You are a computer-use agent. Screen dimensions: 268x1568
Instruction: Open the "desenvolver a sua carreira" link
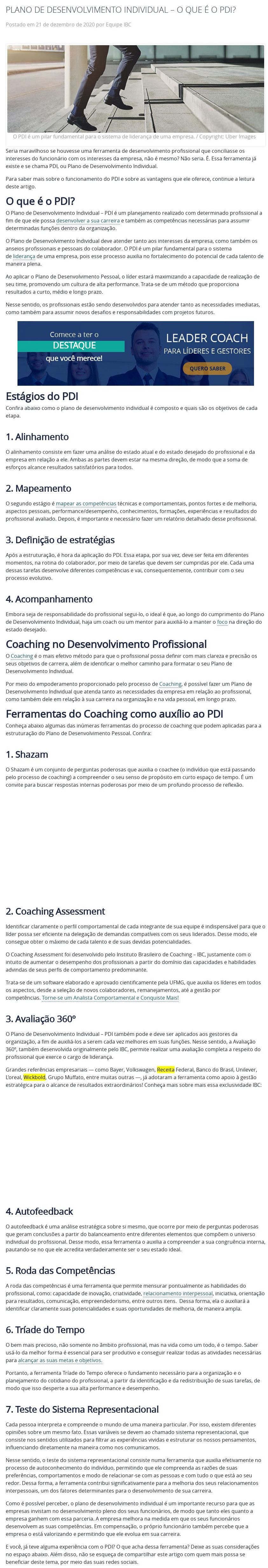point(88,221)
